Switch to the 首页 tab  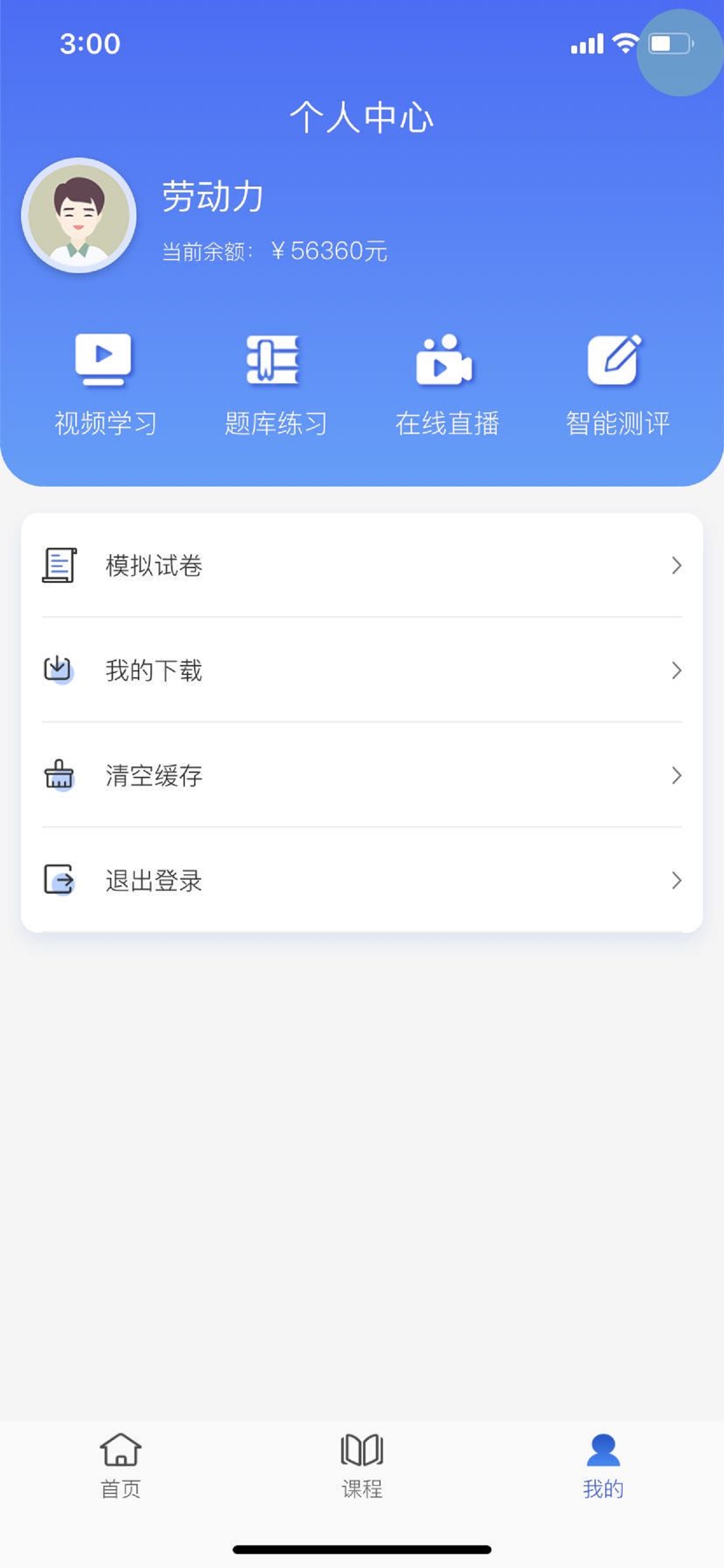[x=121, y=1466]
